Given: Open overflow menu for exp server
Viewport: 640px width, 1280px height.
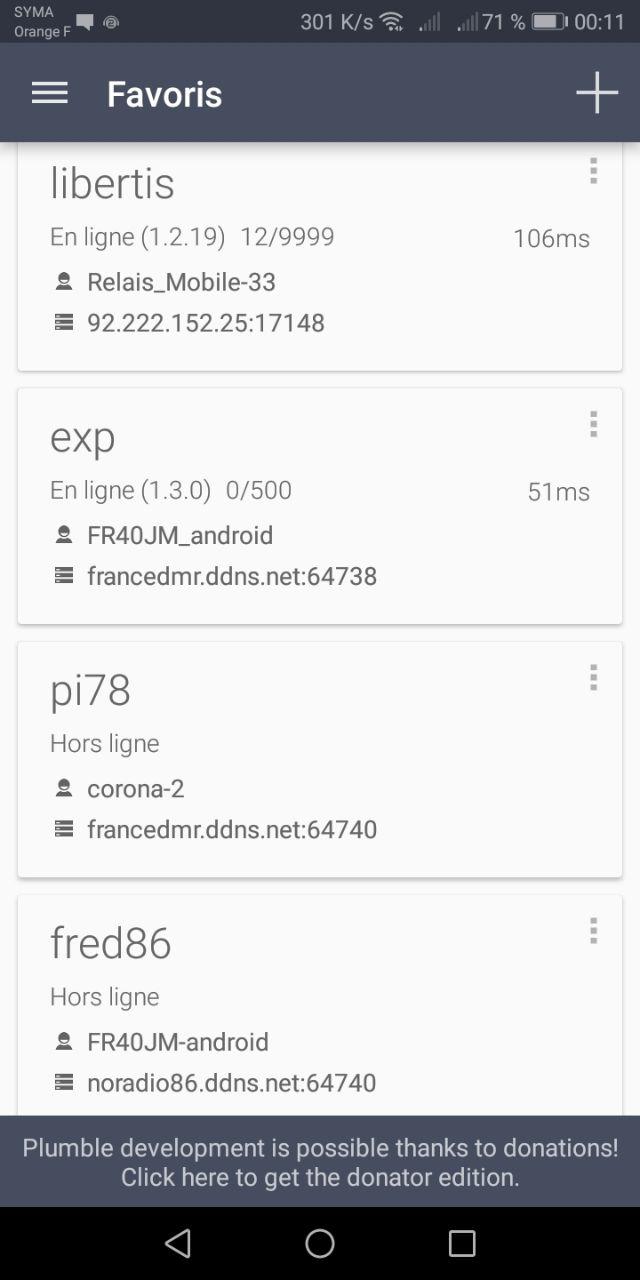Looking at the screenshot, I should 593,424.
